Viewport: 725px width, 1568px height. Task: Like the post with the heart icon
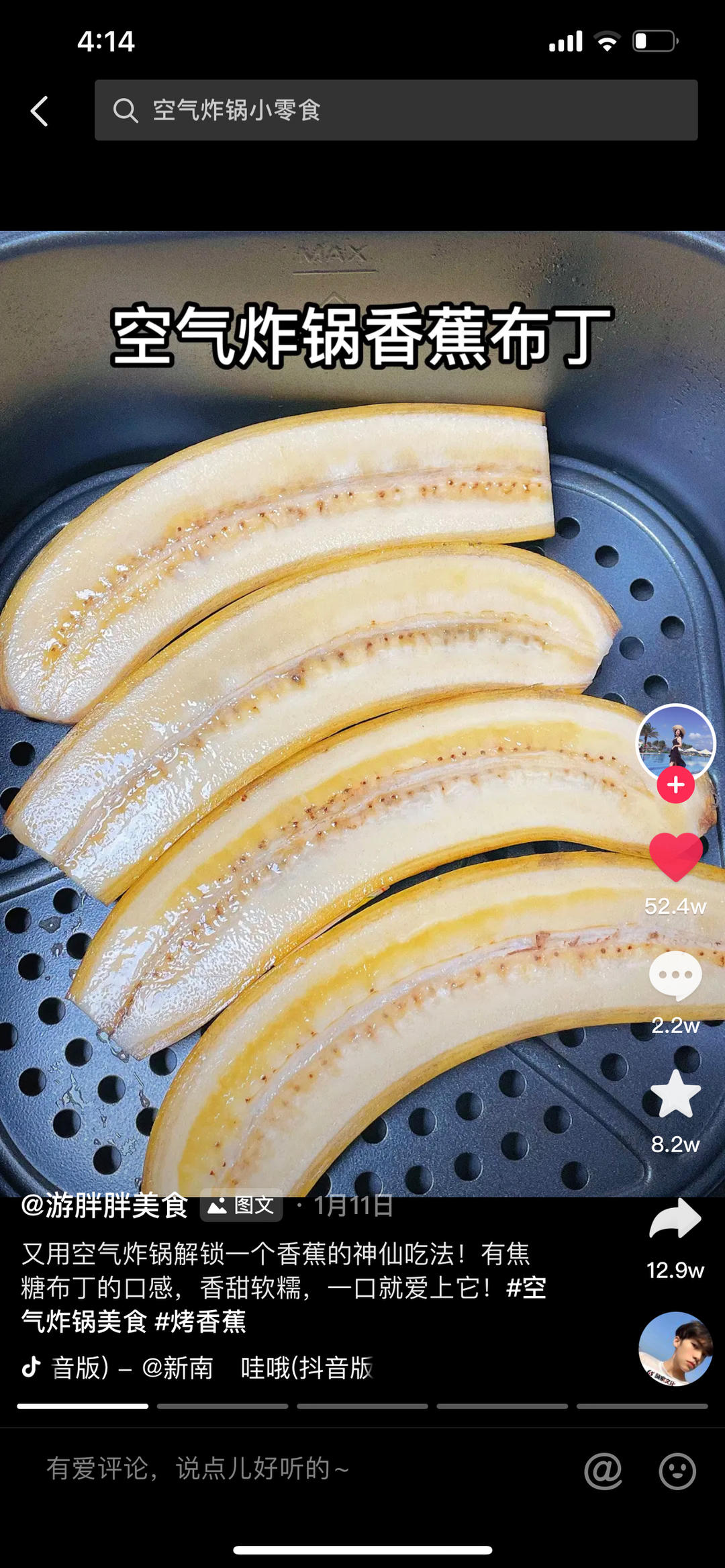(675, 857)
